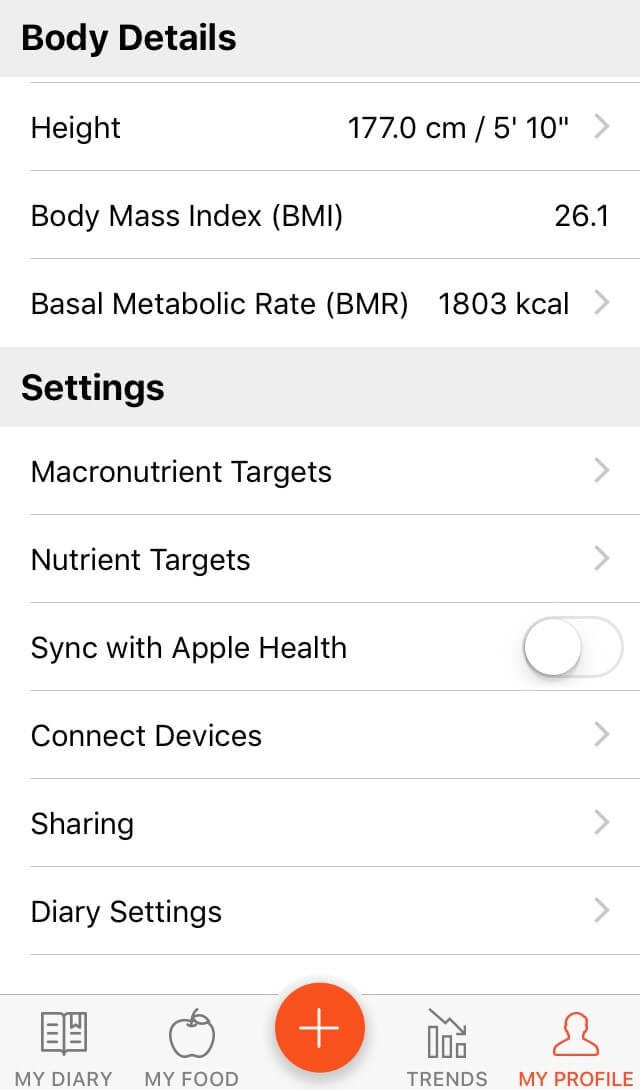Enable Sync with Apple Health
The image size is (640, 1090).
click(573, 647)
